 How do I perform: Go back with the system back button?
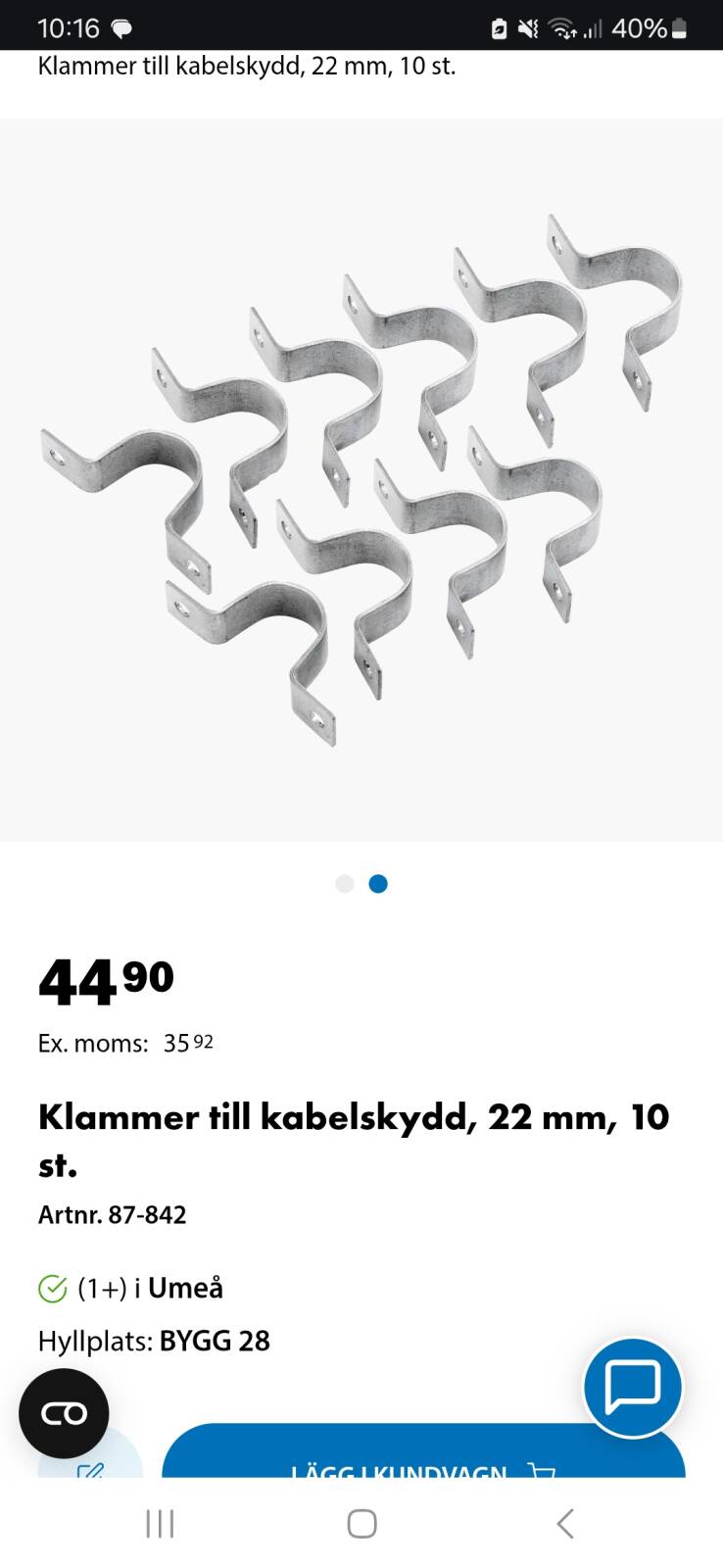click(564, 1523)
